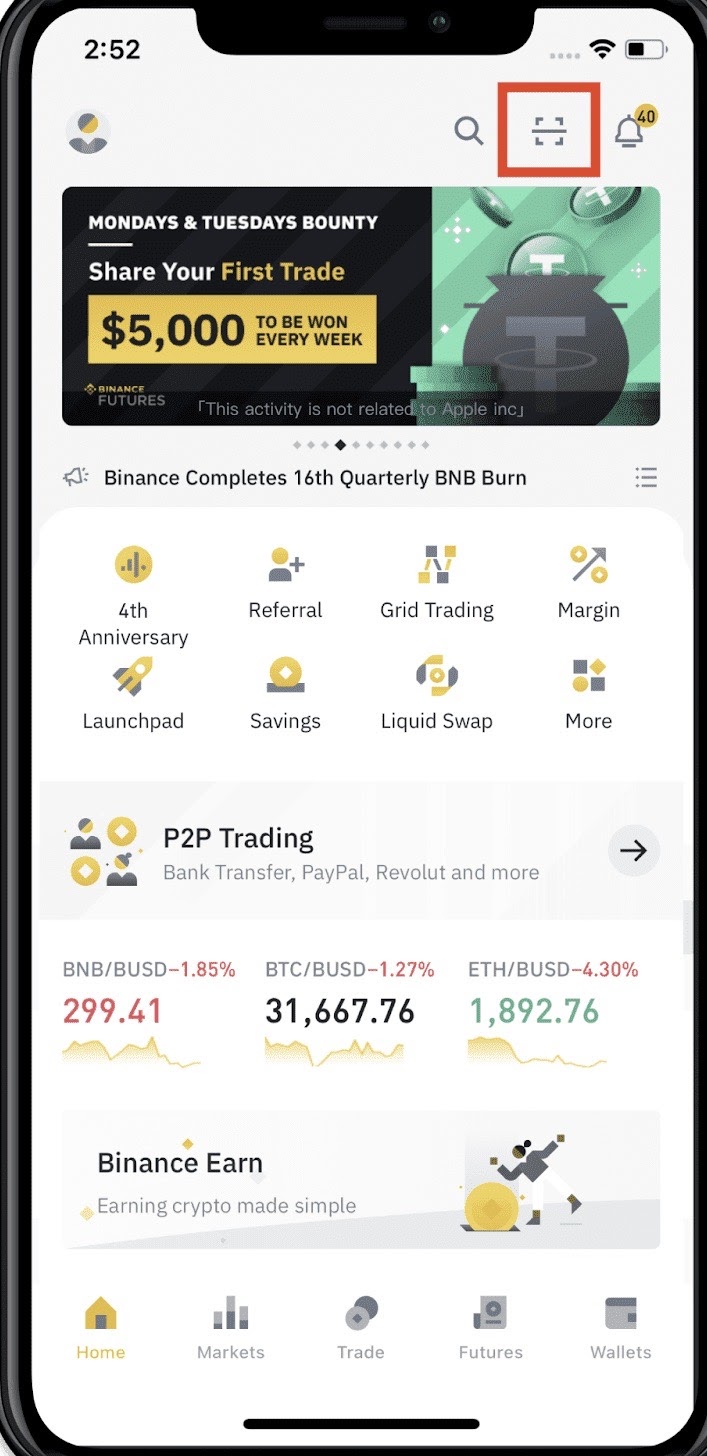Screen dimensions: 707x1456
Task: Open Savings
Action: pos(285,693)
